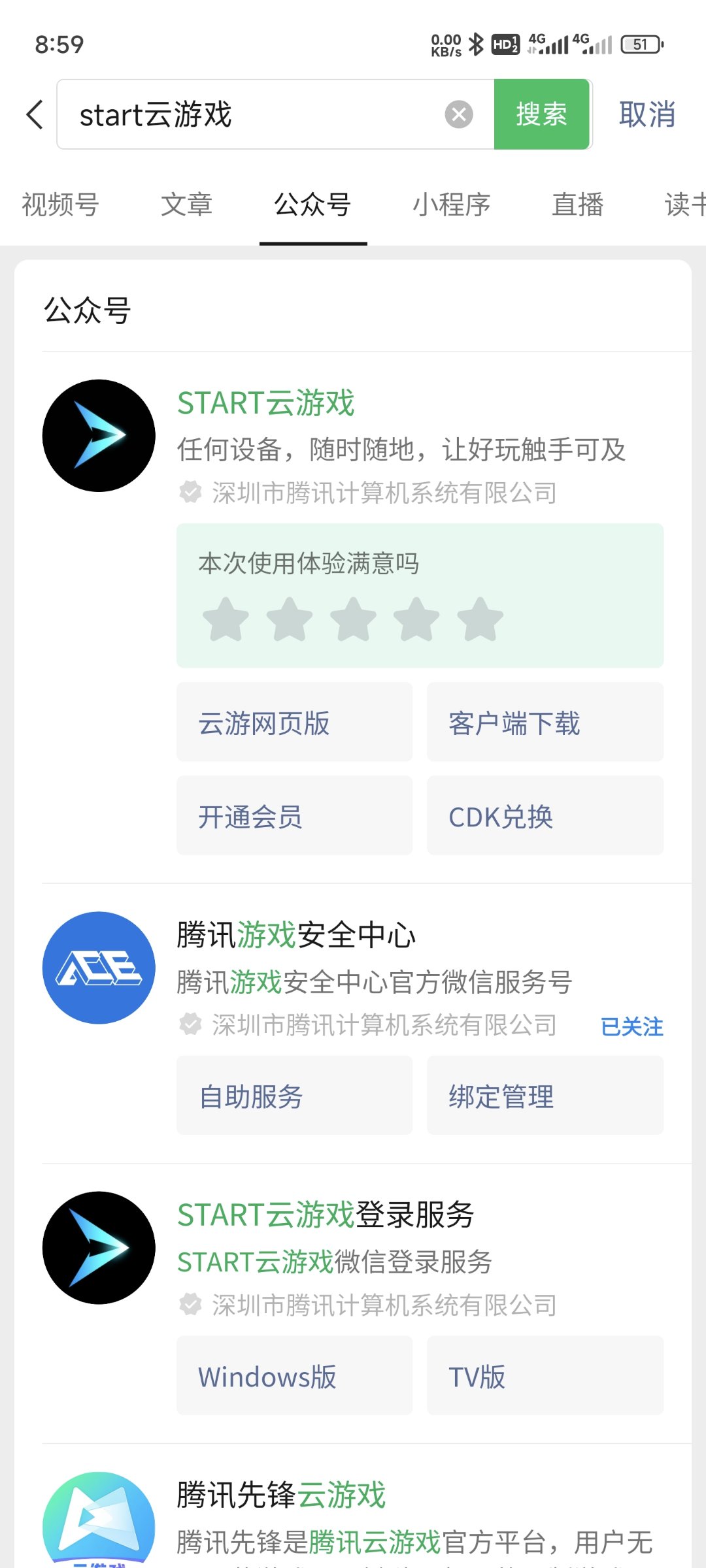
Task: Switch to the 视频号 tab
Action: click(60, 205)
